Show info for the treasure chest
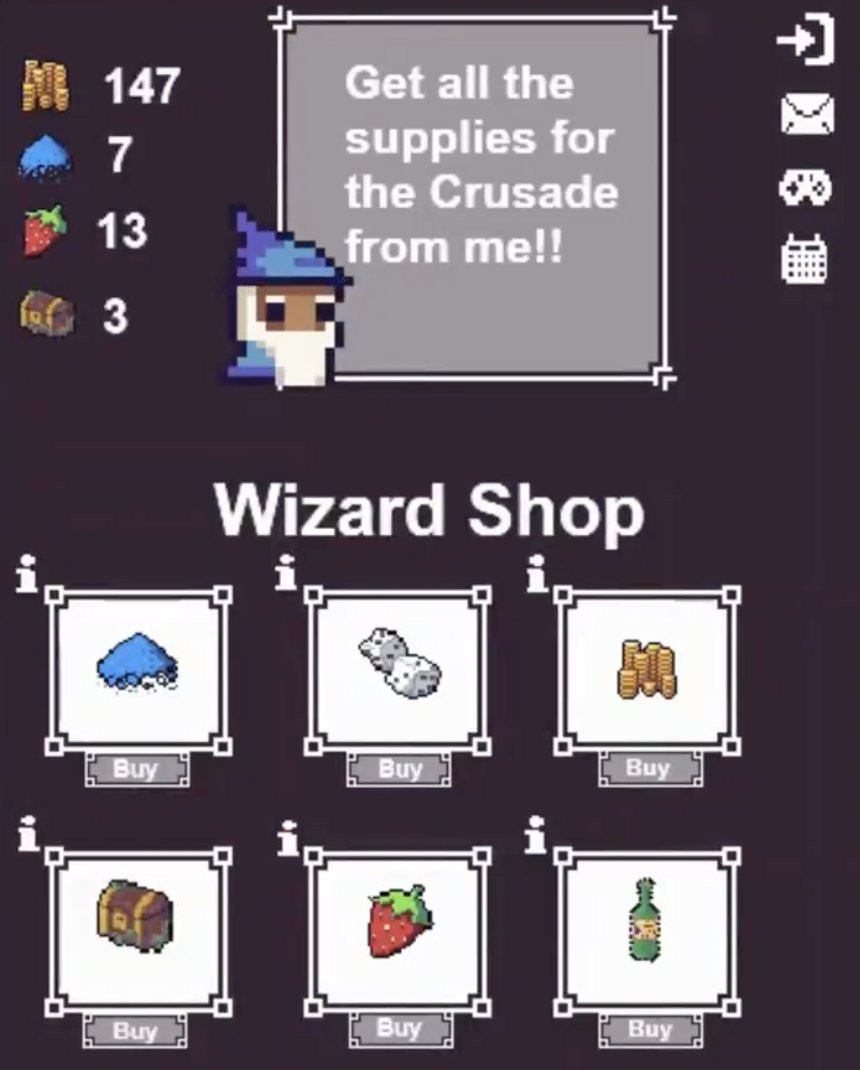Viewport: 860px width, 1070px height. [x=27, y=834]
